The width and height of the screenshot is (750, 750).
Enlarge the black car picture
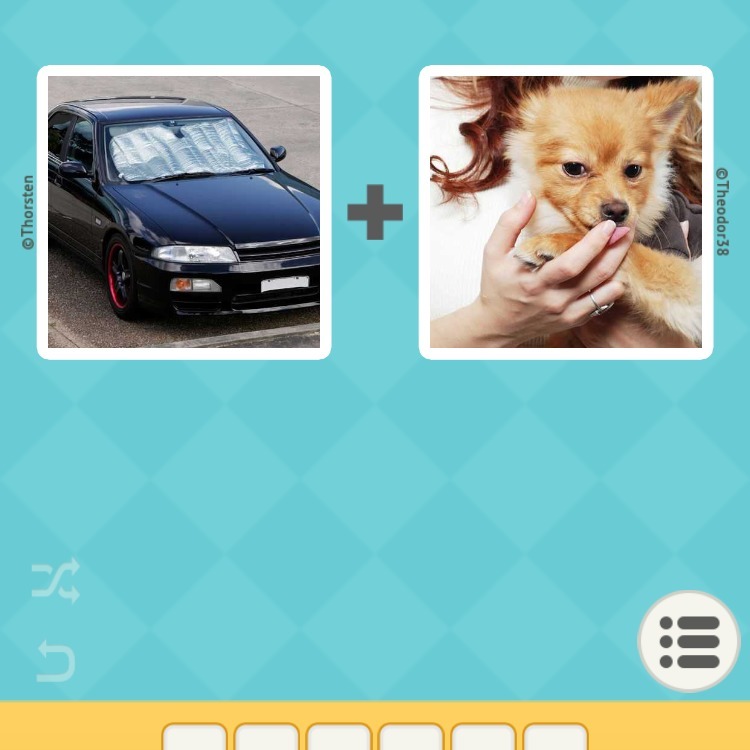click(x=184, y=212)
